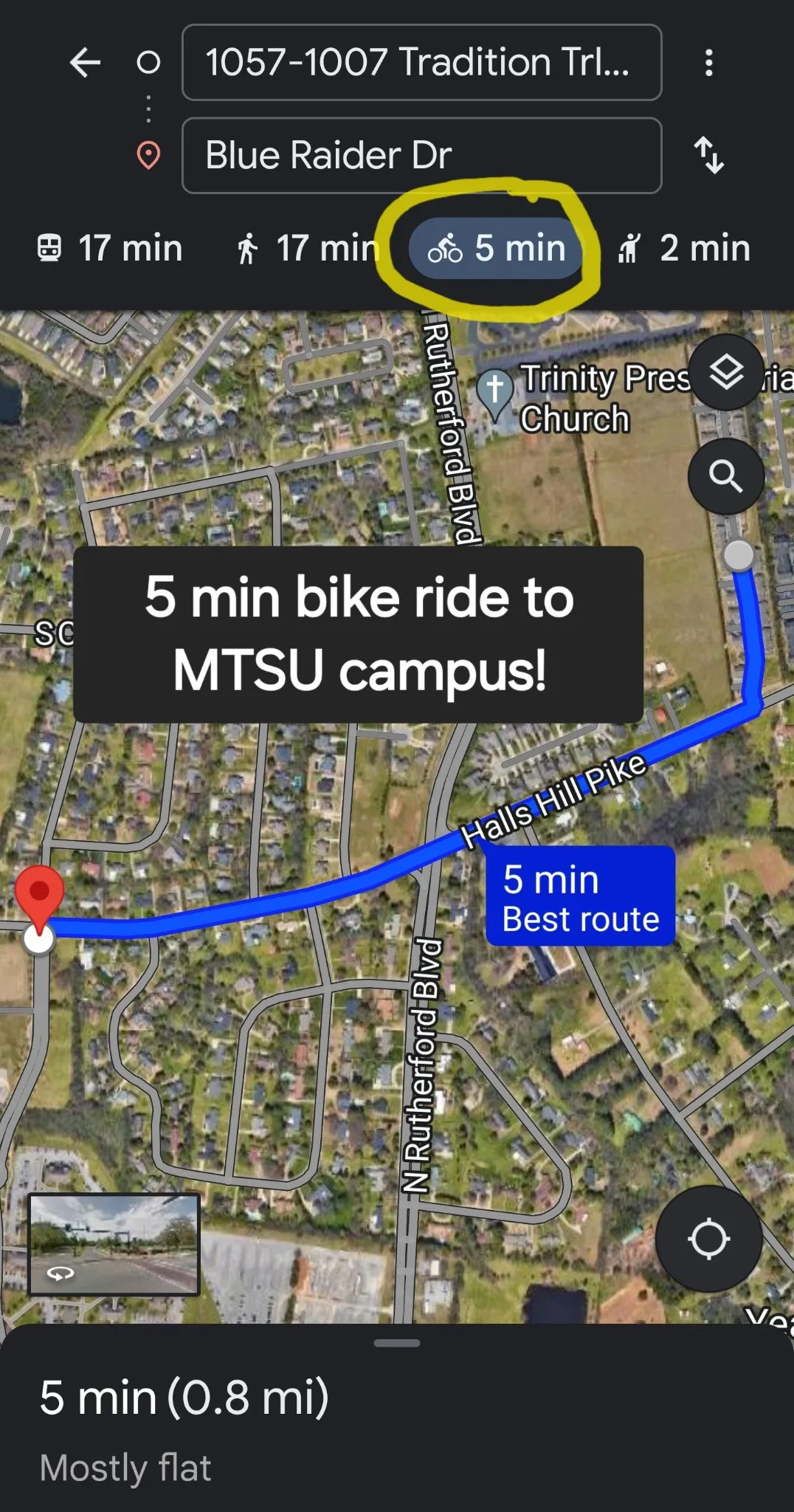Go back from directions
This screenshot has width=794, height=1512.
point(85,63)
